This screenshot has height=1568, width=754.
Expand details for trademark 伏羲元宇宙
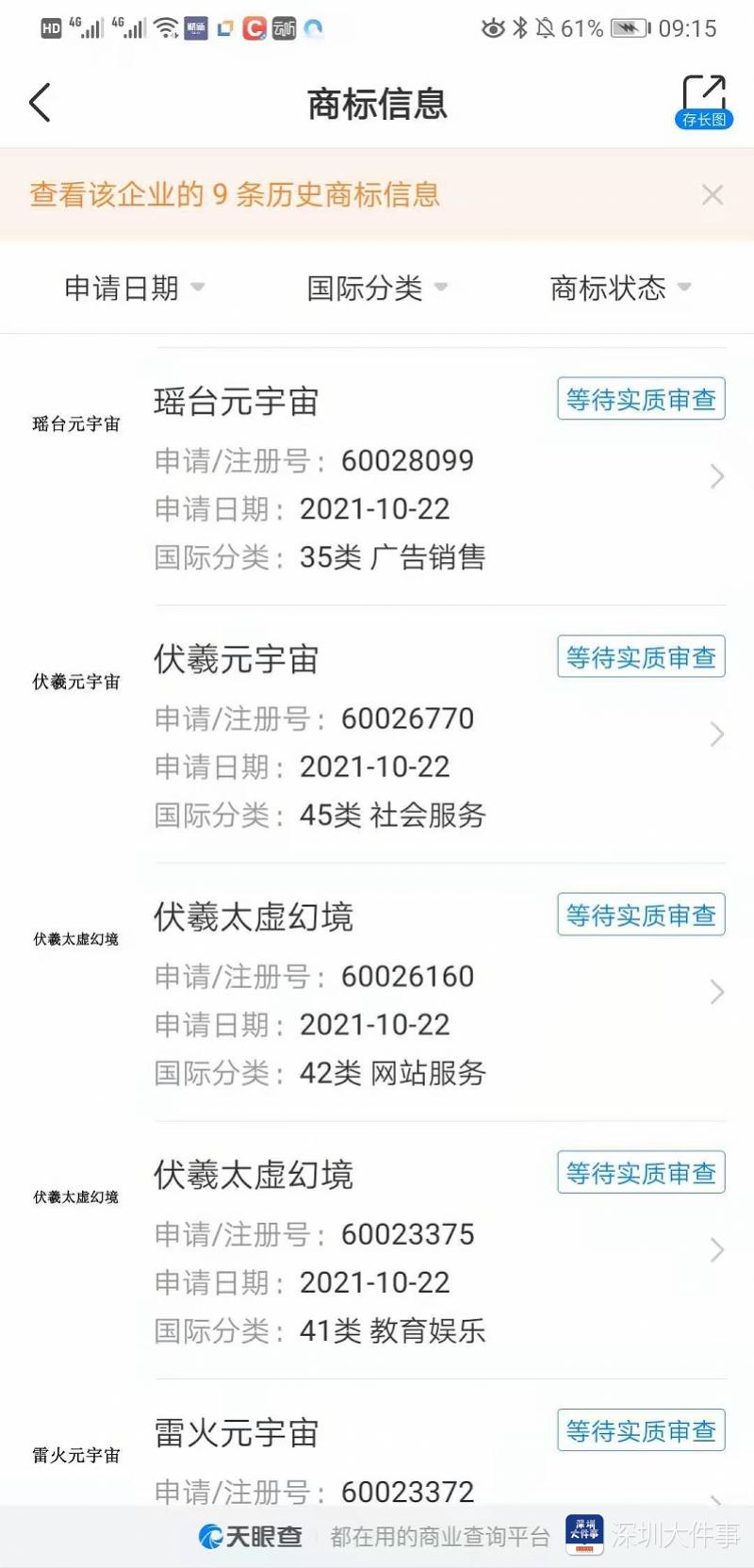[714, 734]
